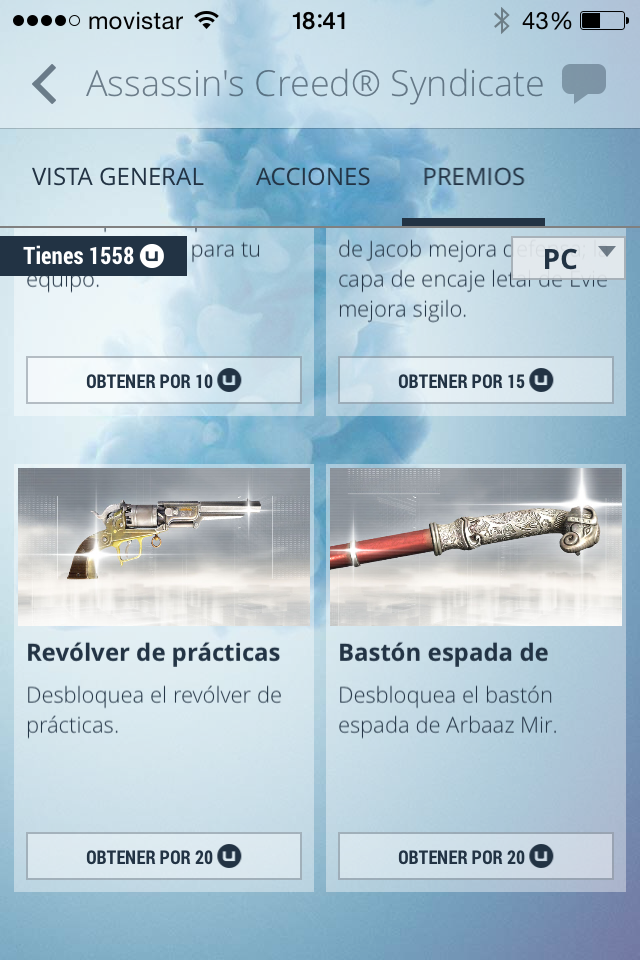Expand the PC platform dropdown
The width and height of the screenshot is (640, 960).
pos(568,258)
